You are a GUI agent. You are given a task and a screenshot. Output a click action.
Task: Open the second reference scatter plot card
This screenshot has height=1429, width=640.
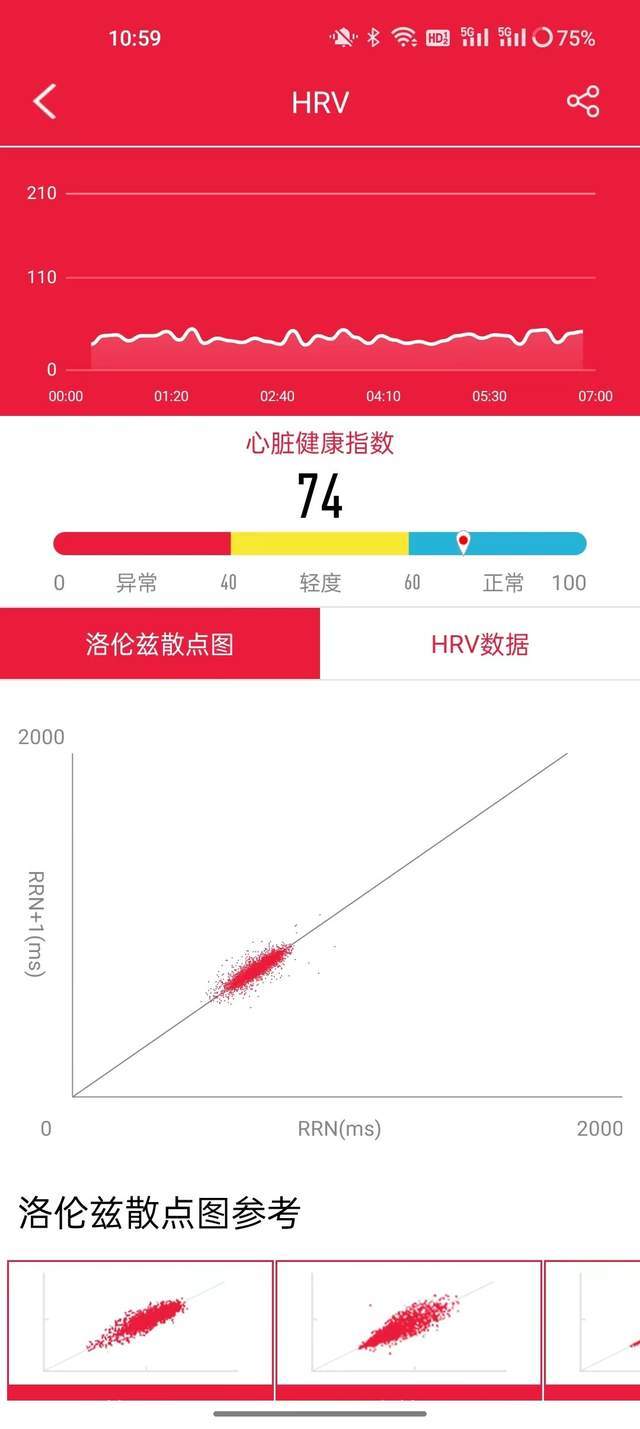408,1330
